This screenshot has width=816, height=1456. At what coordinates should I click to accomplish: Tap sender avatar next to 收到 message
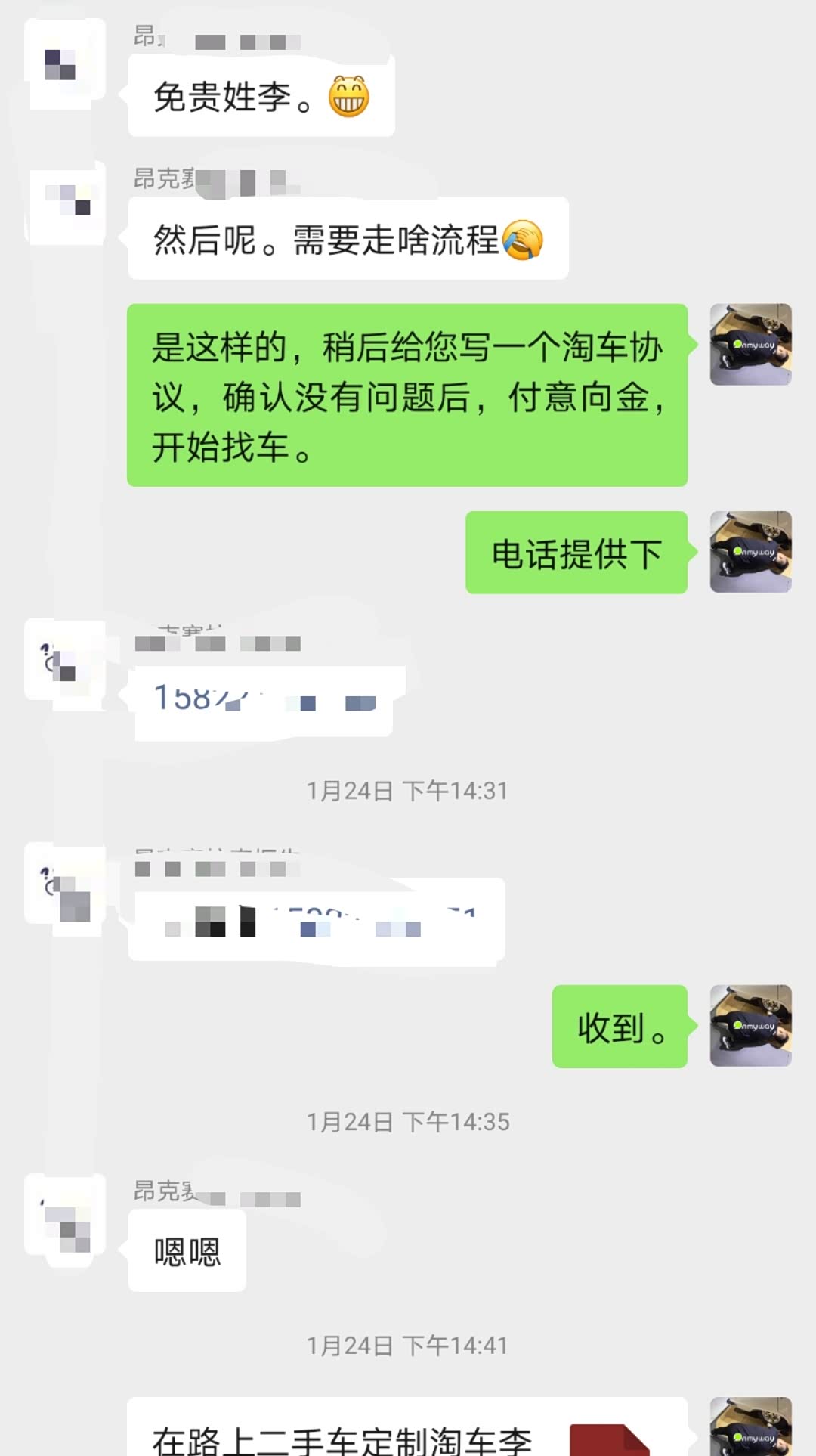[750, 1026]
